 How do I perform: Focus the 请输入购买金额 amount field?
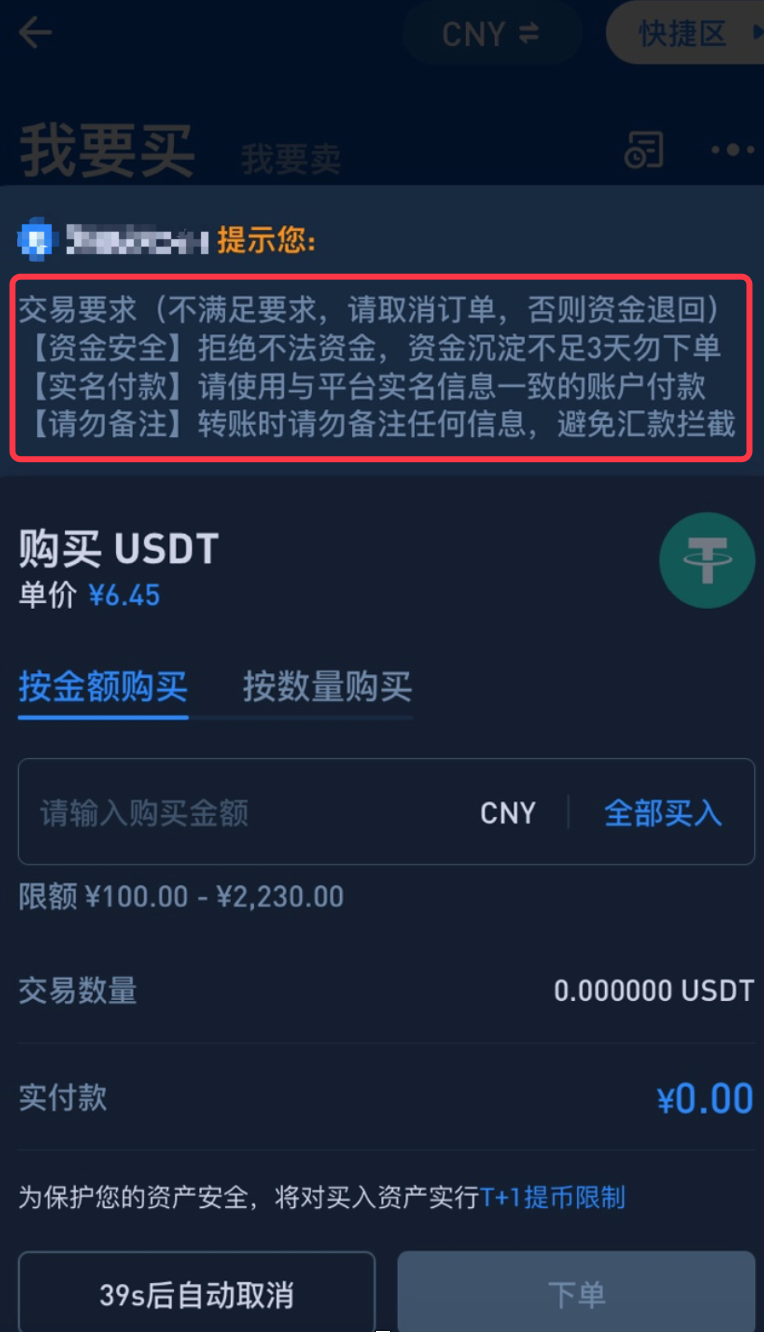(x=250, y=813)
